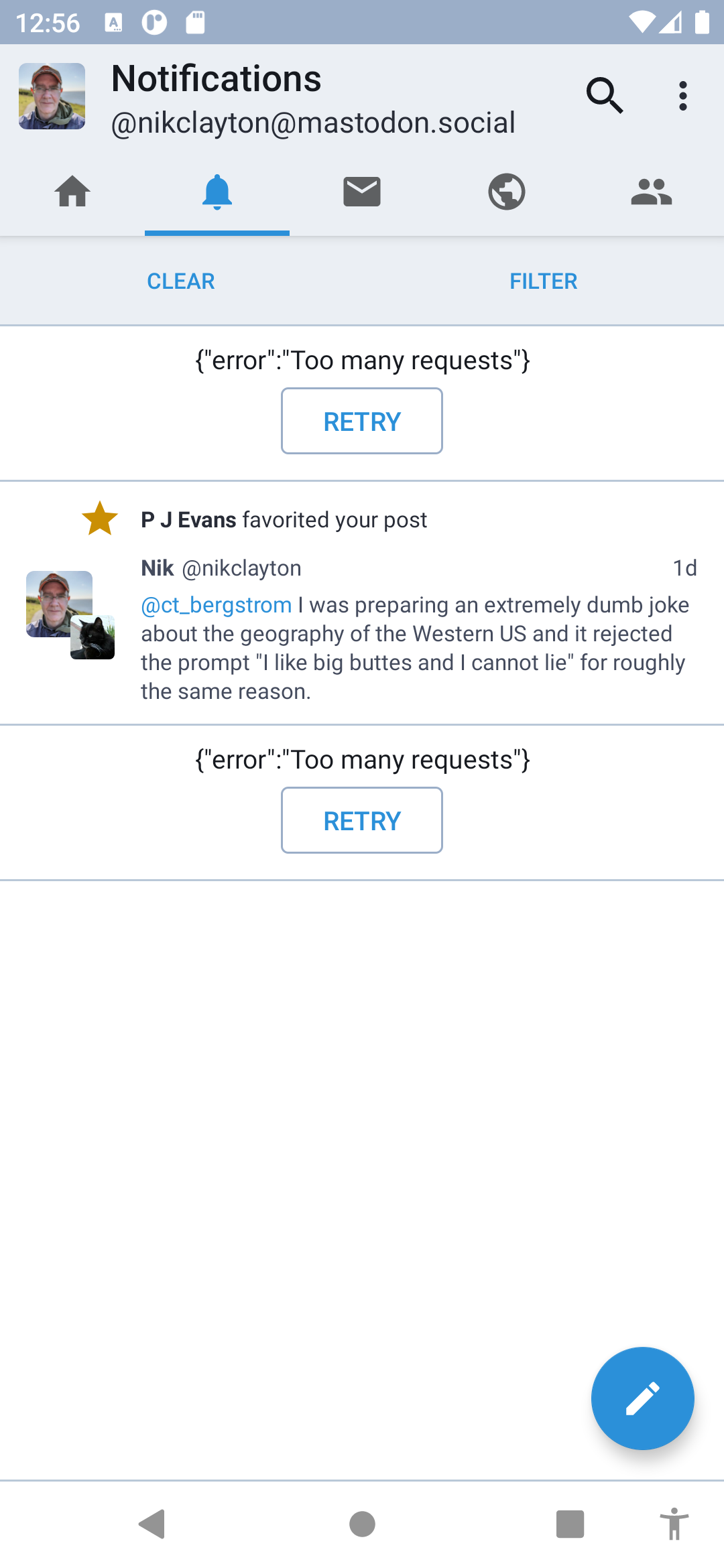
Task: Open search from the toolbar
Action: (604, 95)
